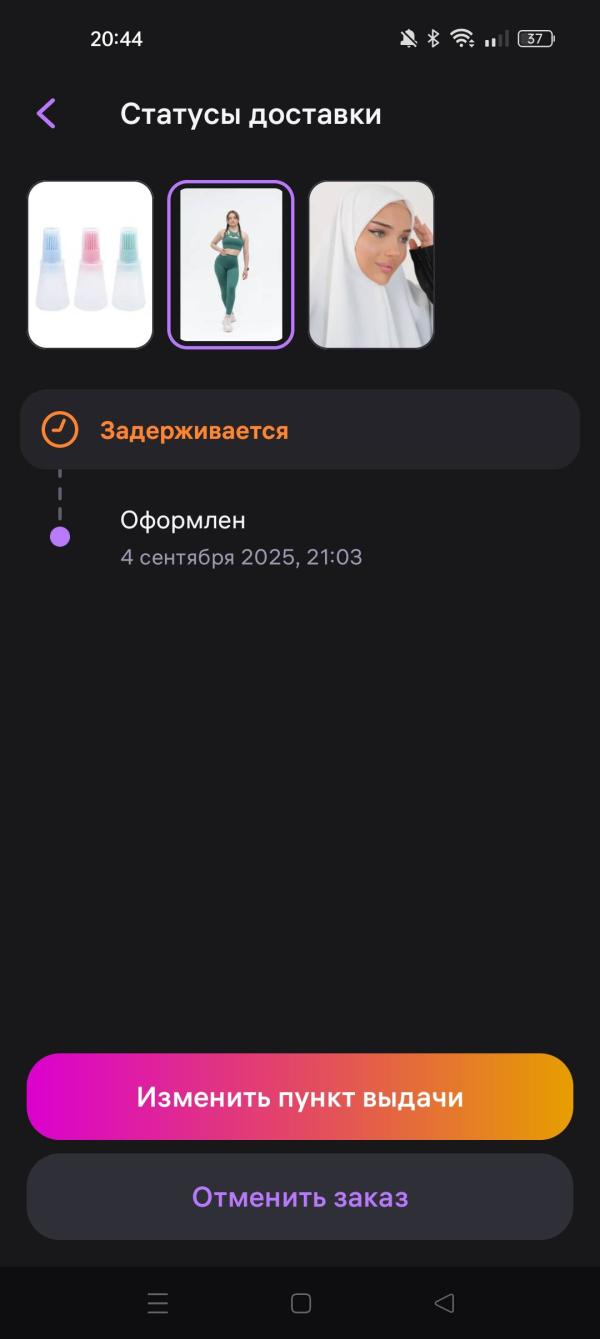600x1339 pixels.
Task: Select the green sportswear set thumbnail
Action: click(x=231, y=265)
